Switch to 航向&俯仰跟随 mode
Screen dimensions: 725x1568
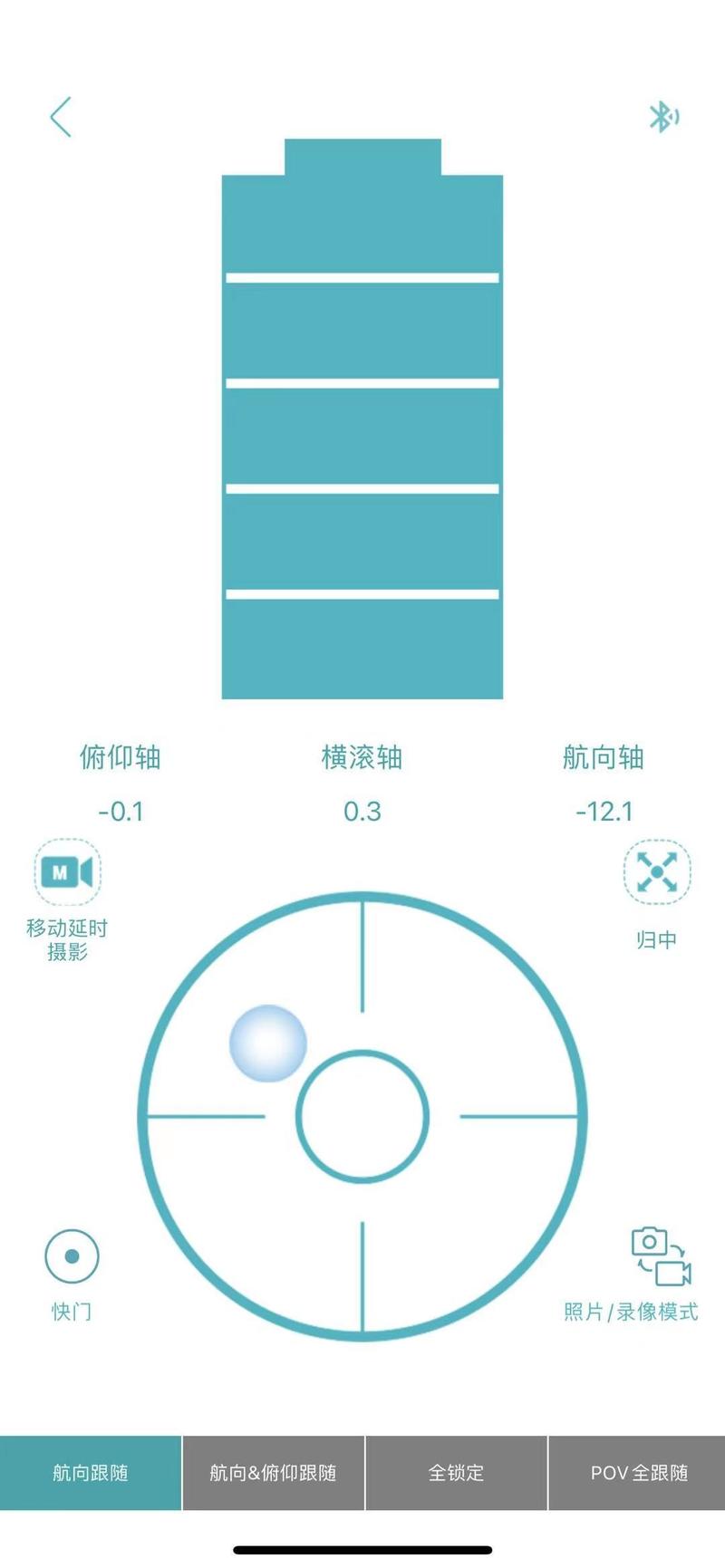[274, 1472]
